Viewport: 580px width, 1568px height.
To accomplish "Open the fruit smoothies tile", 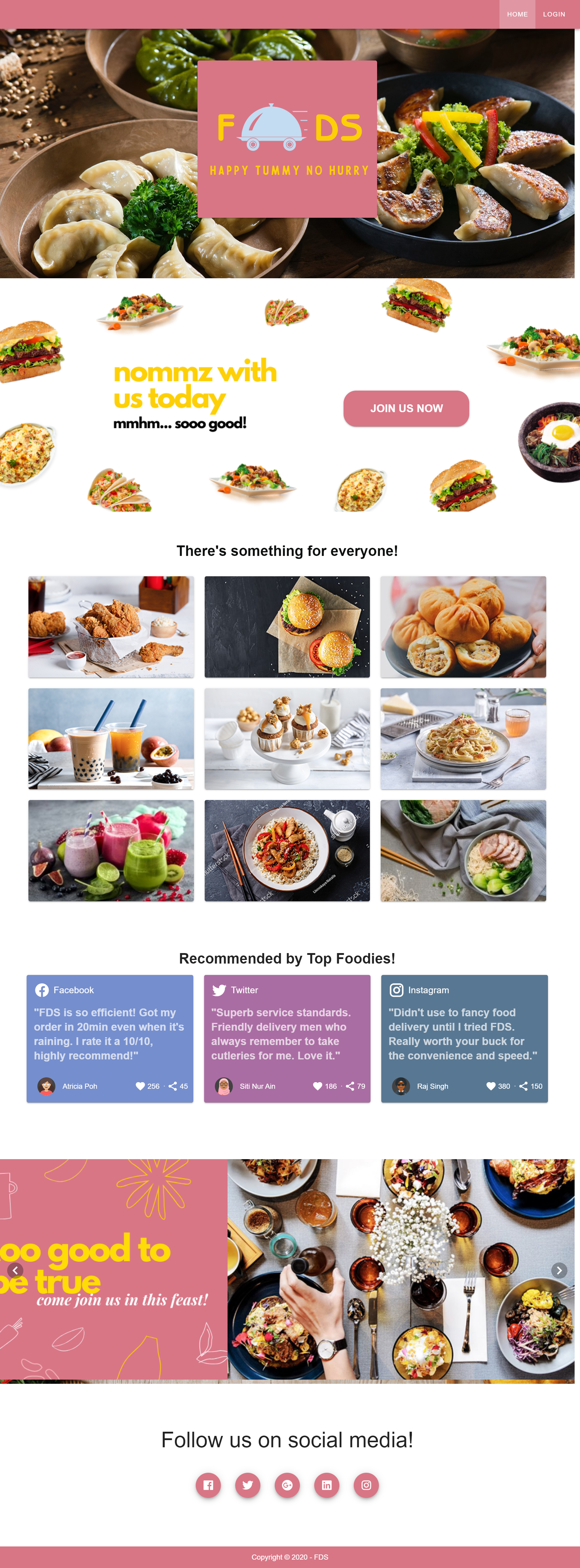I will click(111, 850).
